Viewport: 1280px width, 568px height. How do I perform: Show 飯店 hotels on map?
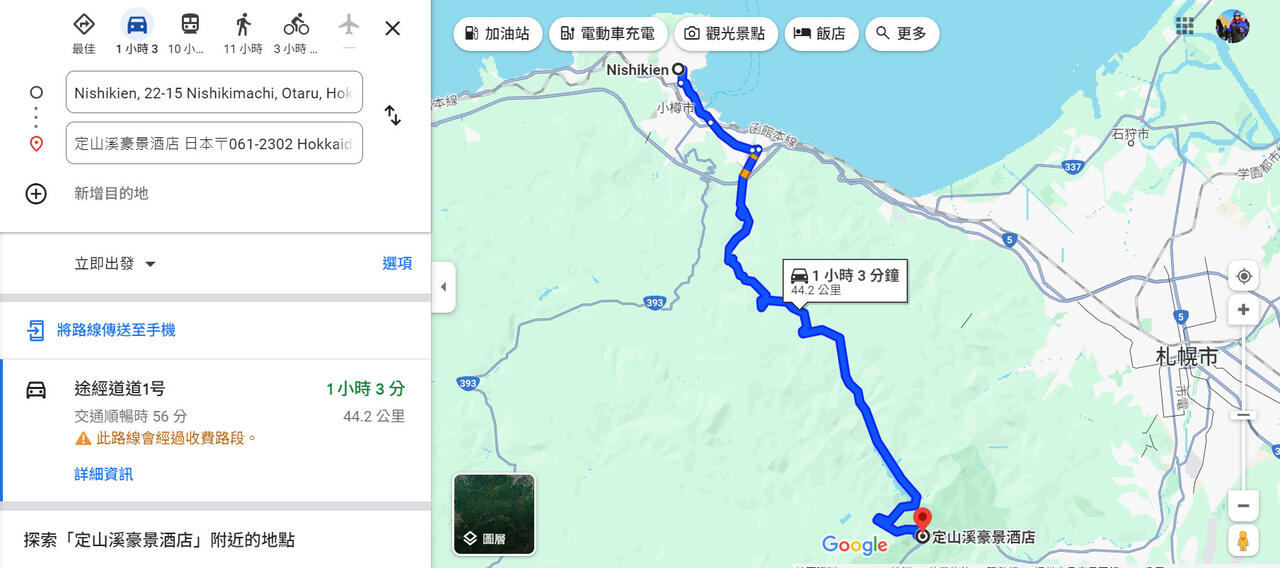(x=819, y=34)
